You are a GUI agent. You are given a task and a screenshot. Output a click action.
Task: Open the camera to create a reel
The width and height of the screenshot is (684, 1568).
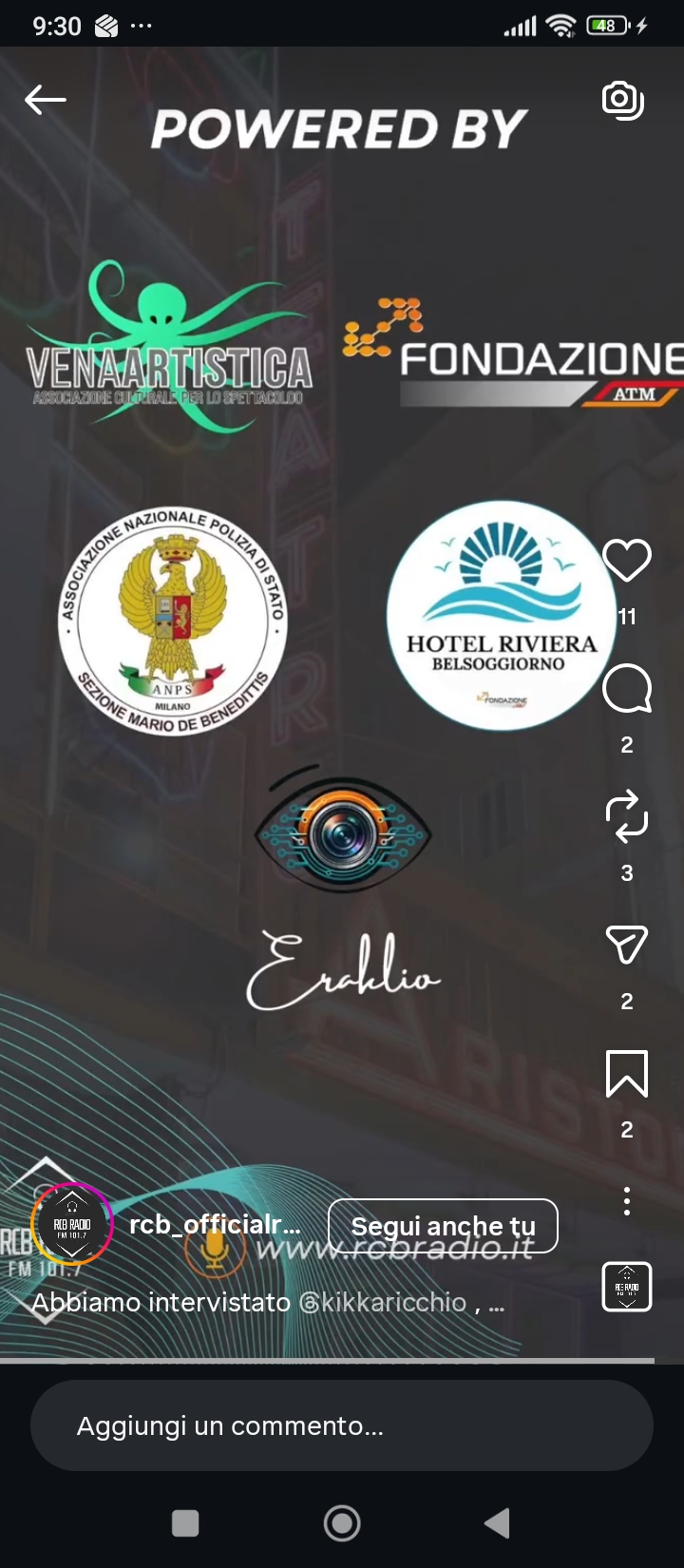point(623,100)
